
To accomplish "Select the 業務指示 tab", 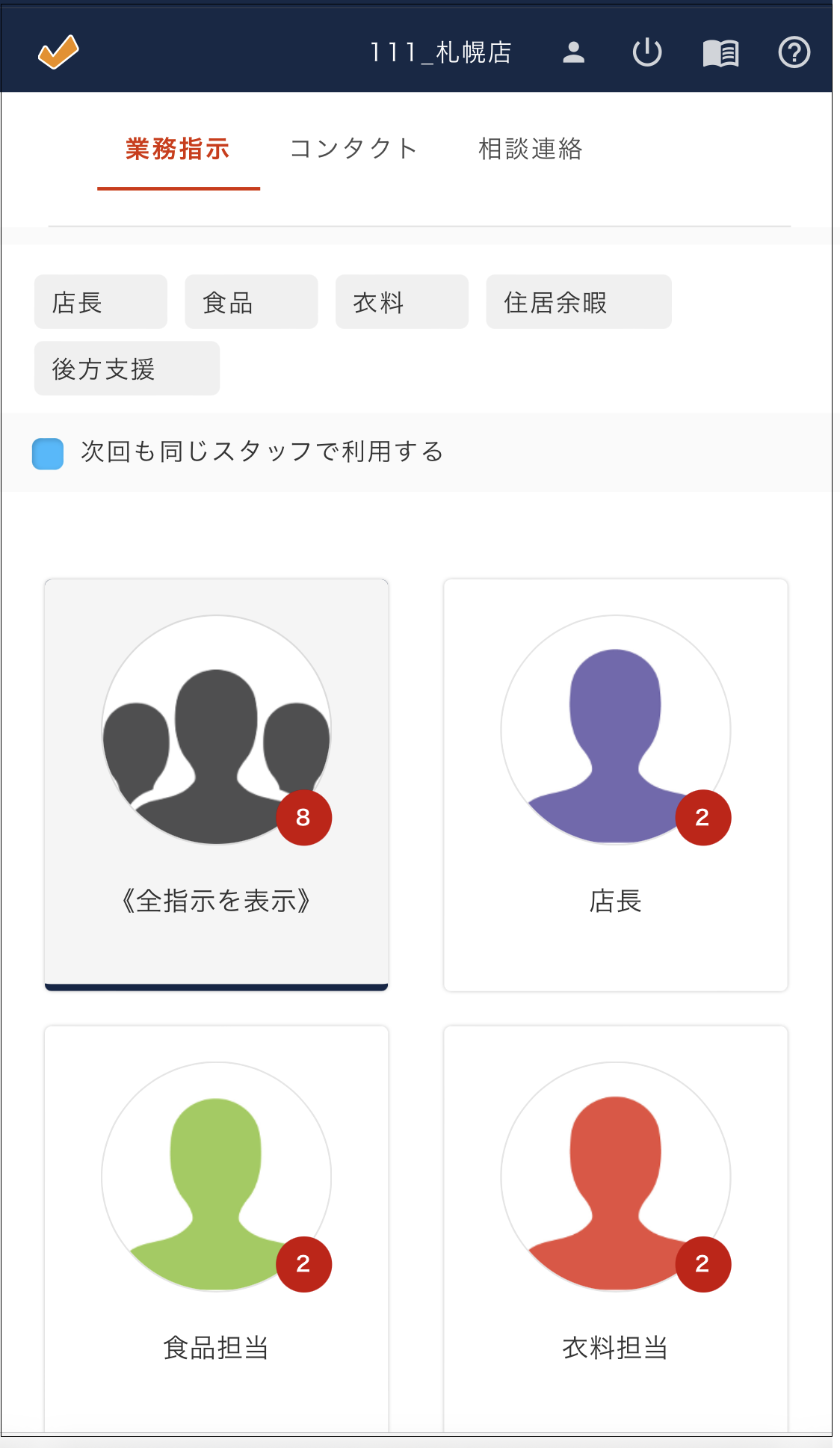I will click(178, 149).
